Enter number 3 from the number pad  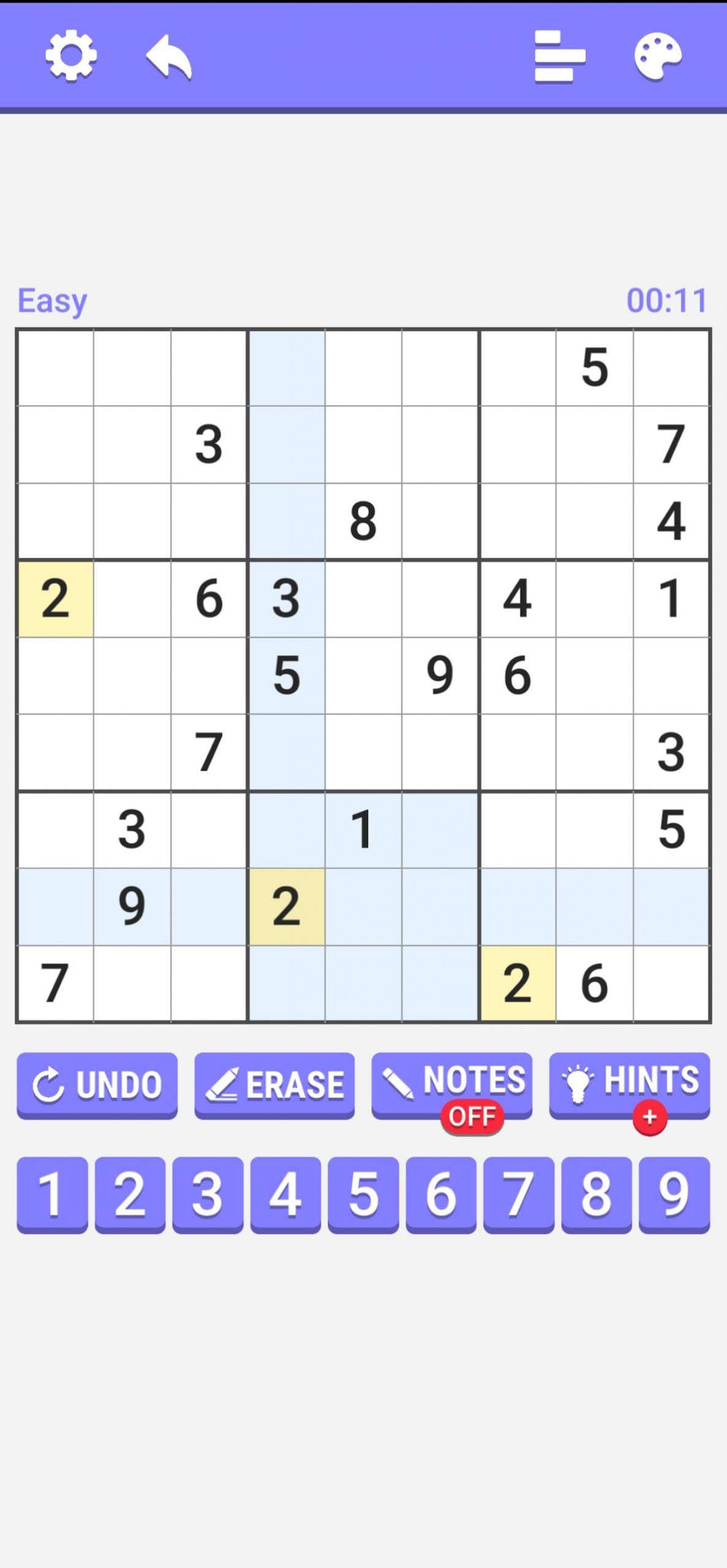click(x=208, y=1194)
